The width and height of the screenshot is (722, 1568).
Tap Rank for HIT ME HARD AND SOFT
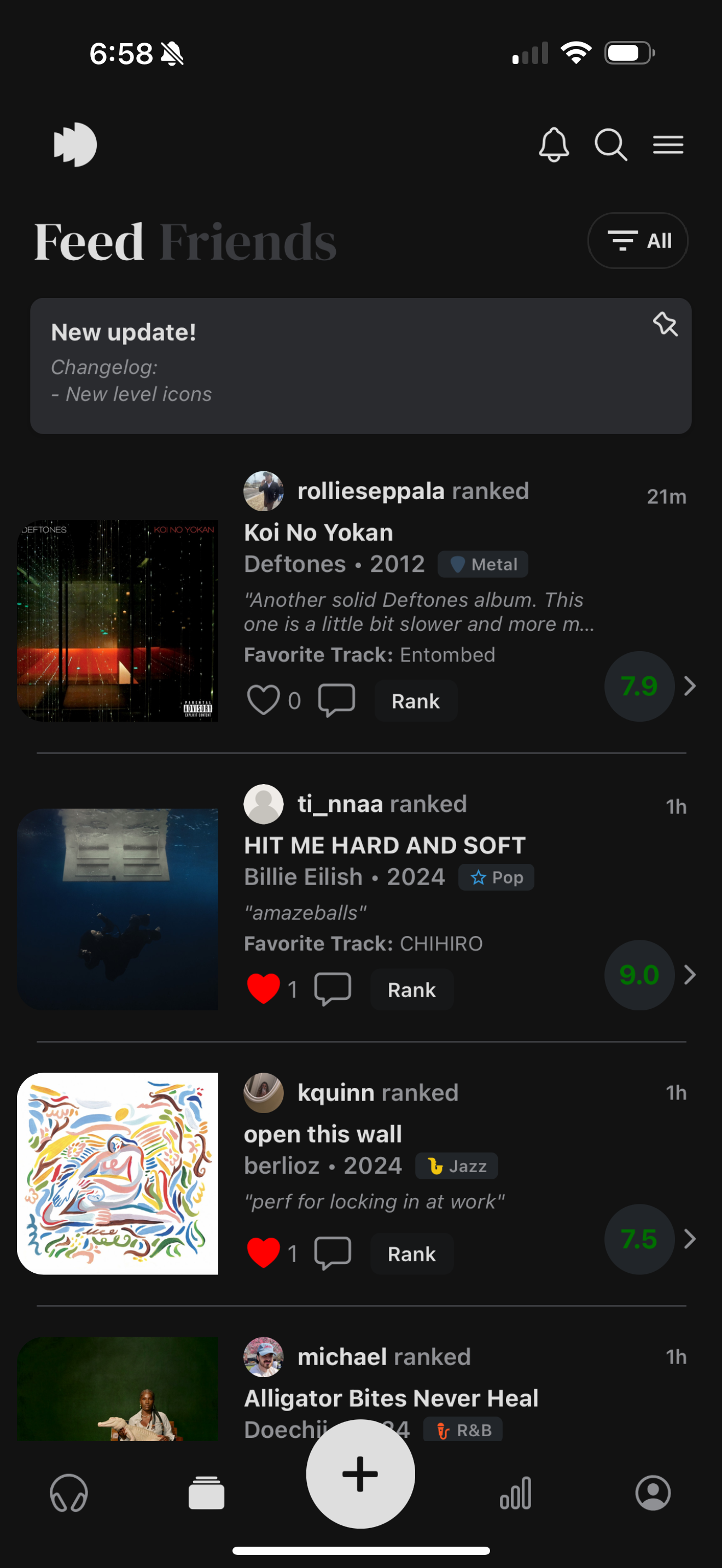coord(411,990)
